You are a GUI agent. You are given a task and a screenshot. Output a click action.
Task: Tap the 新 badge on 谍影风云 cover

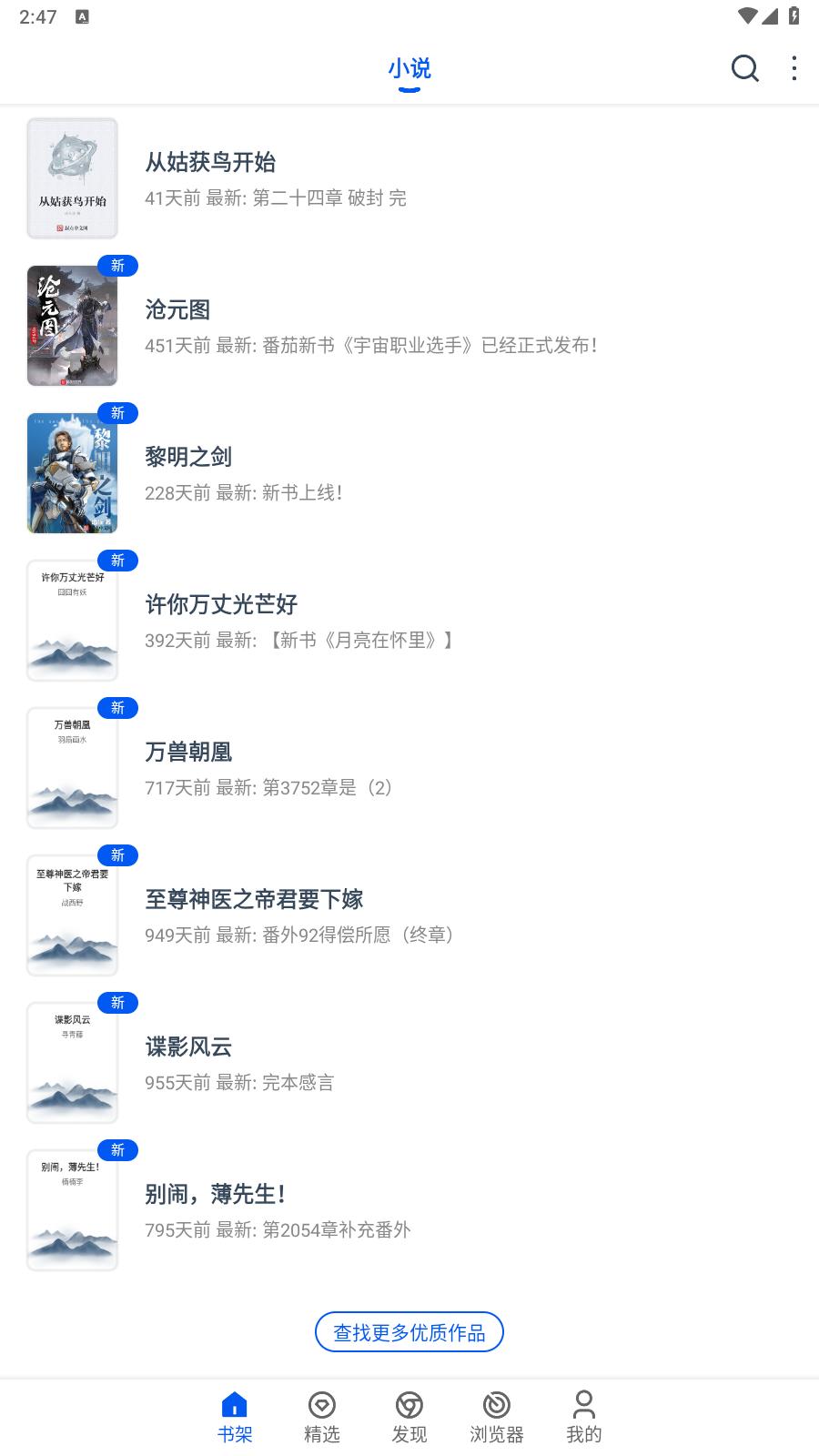[x=117, y=1003]
